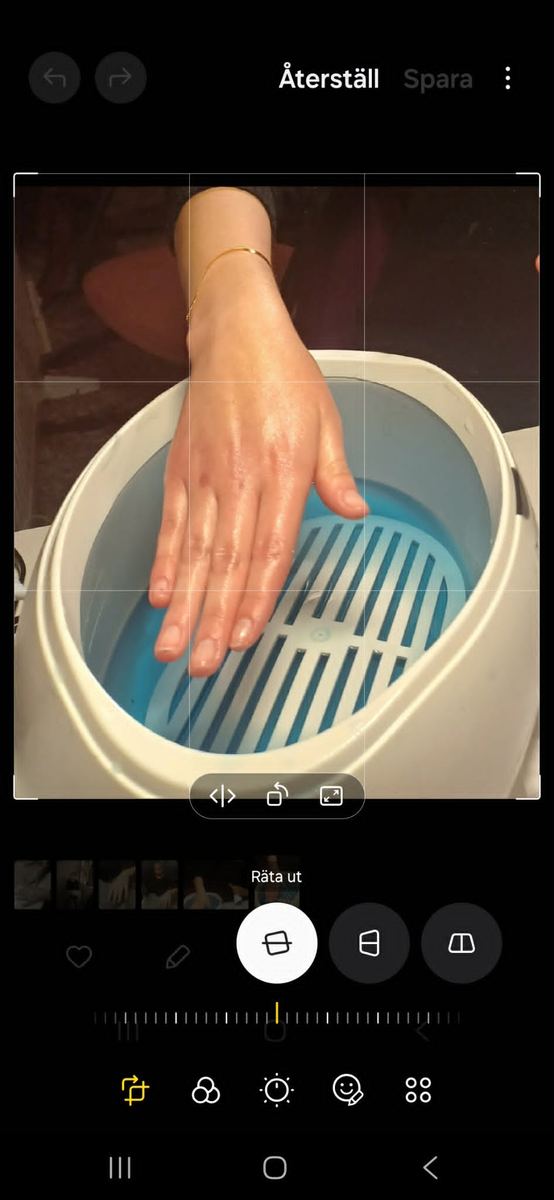Screen dimensions: 554x1200
Task: Tap Återställ to reset changes
Action: click(329, 79)
